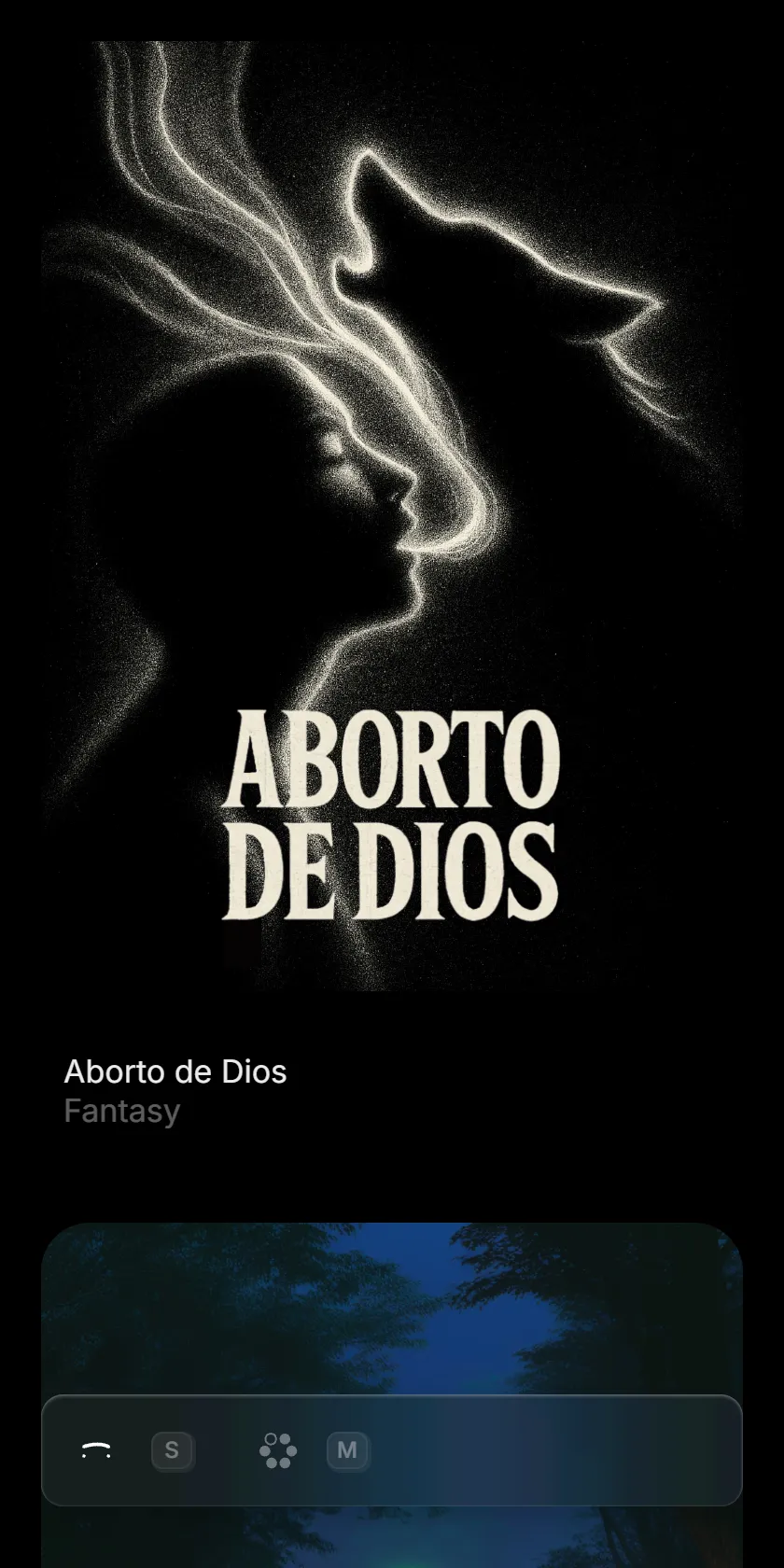Tap the curved-line icon in the floating bar

(96, 1449)
